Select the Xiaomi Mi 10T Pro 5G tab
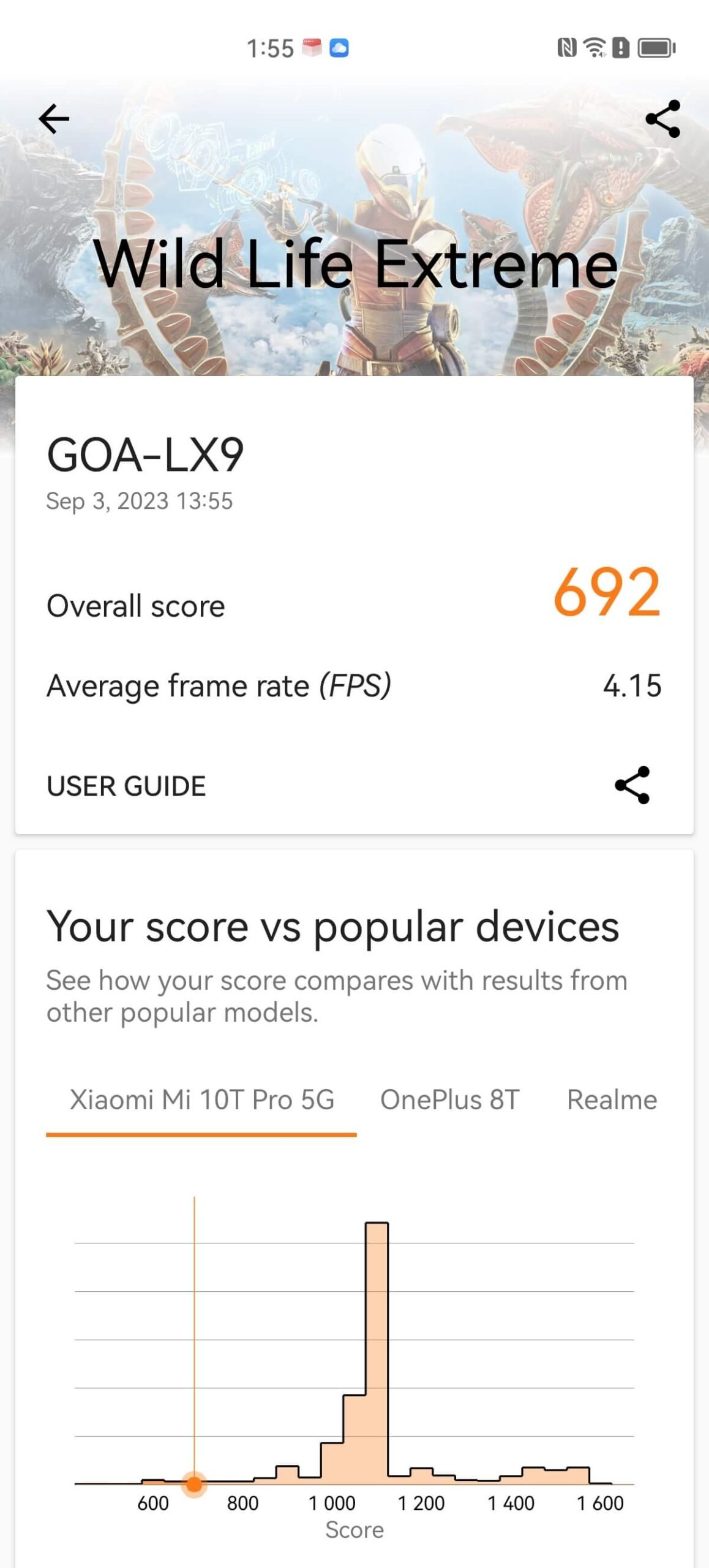The image size is (709, 1568). [x=201, y=1099]
